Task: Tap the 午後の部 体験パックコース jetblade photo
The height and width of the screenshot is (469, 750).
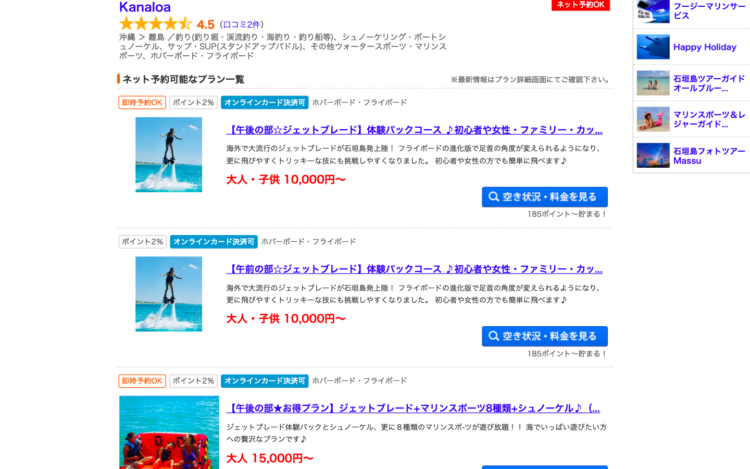Action: point(168,155)
